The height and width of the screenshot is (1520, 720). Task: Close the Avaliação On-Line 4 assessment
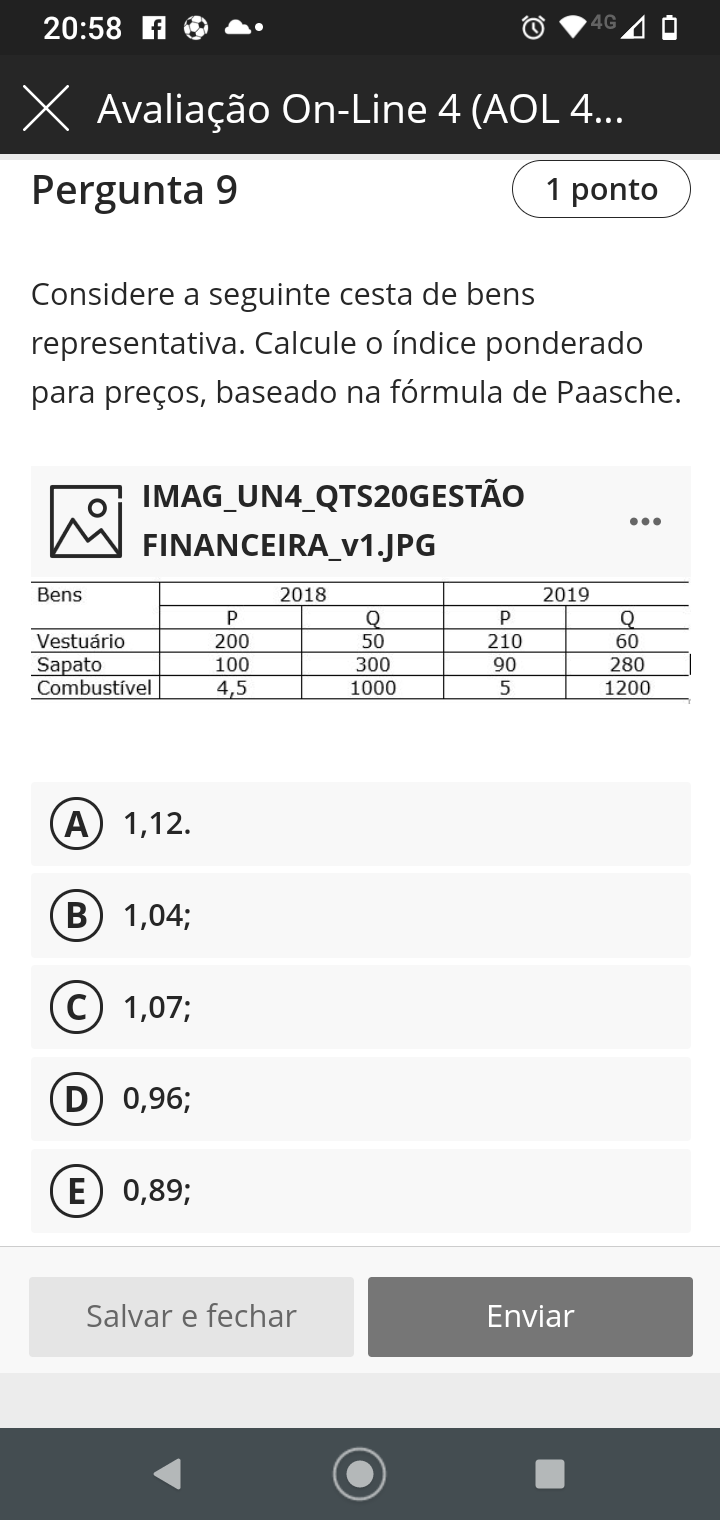[x=46, y=108]
